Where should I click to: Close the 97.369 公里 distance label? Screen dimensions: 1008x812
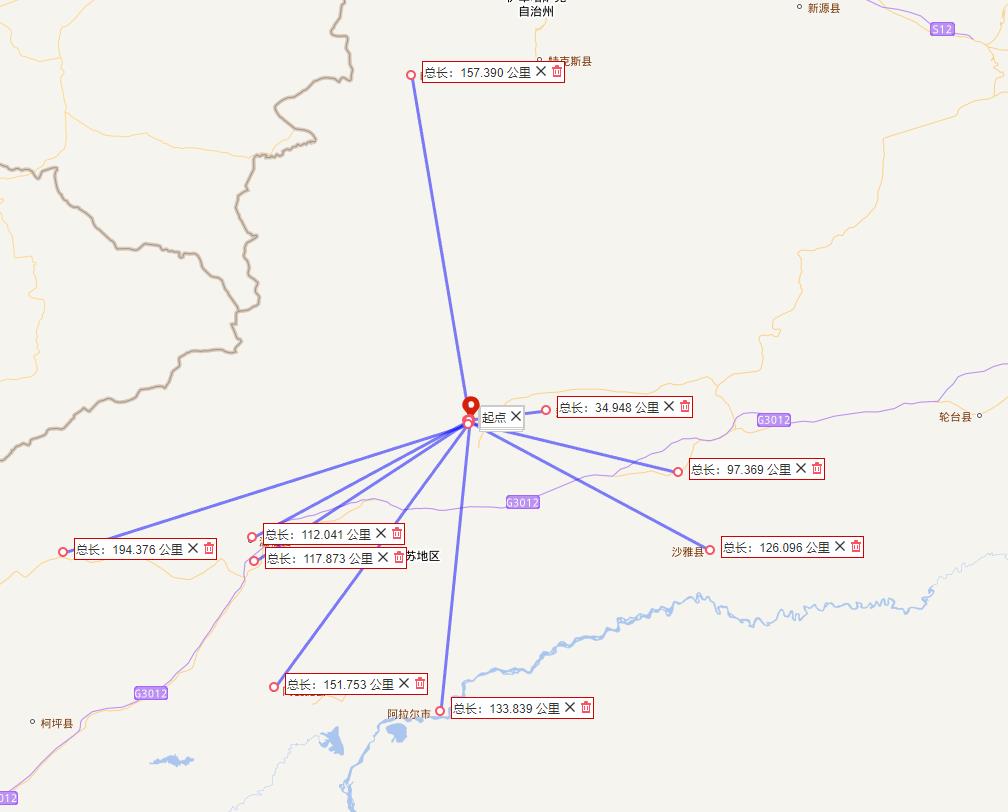(801, 468)
